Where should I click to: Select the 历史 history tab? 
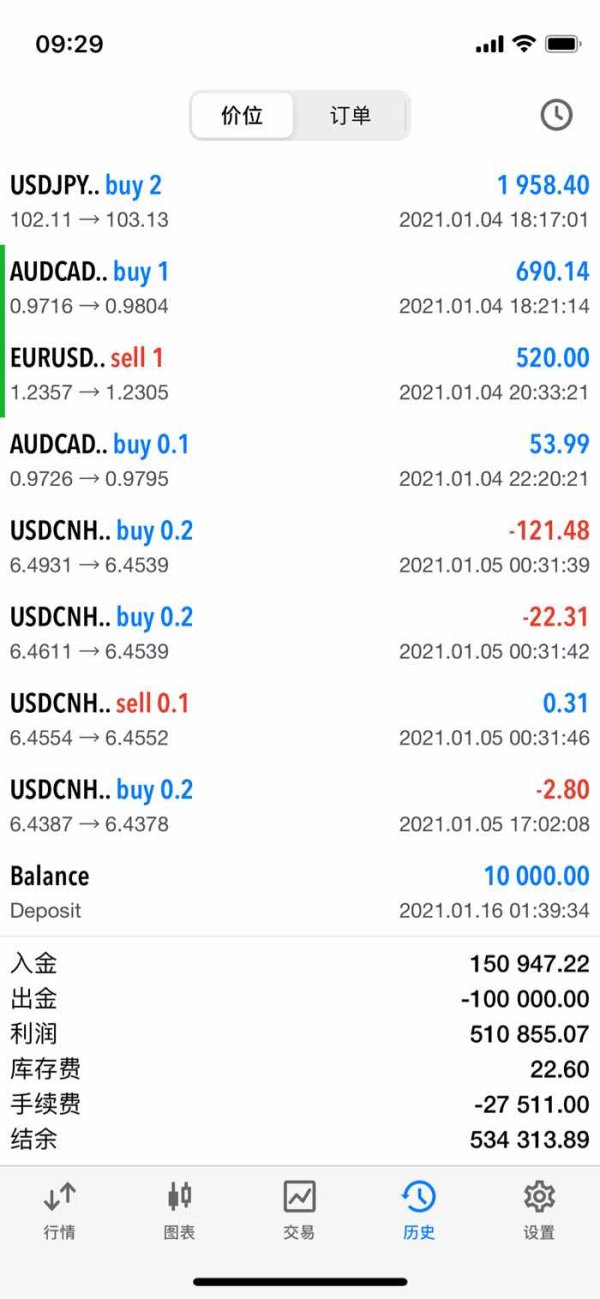419,1210
